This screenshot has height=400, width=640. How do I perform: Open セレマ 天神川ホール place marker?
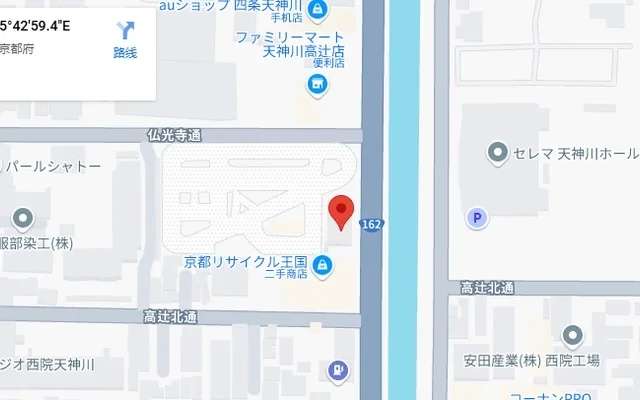pos(497,153)
